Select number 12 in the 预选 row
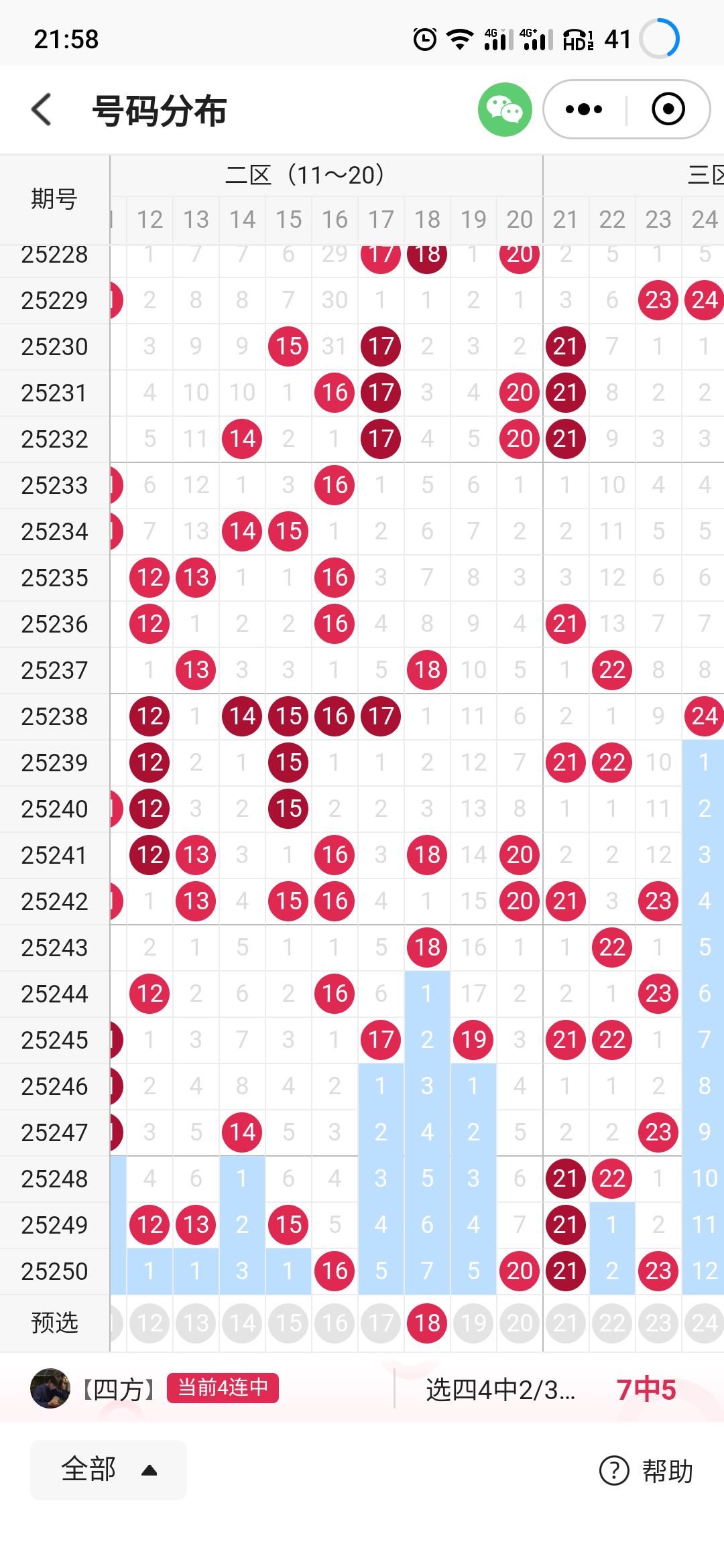This screenshot has width=724, height=1568. coord(149,1323)
